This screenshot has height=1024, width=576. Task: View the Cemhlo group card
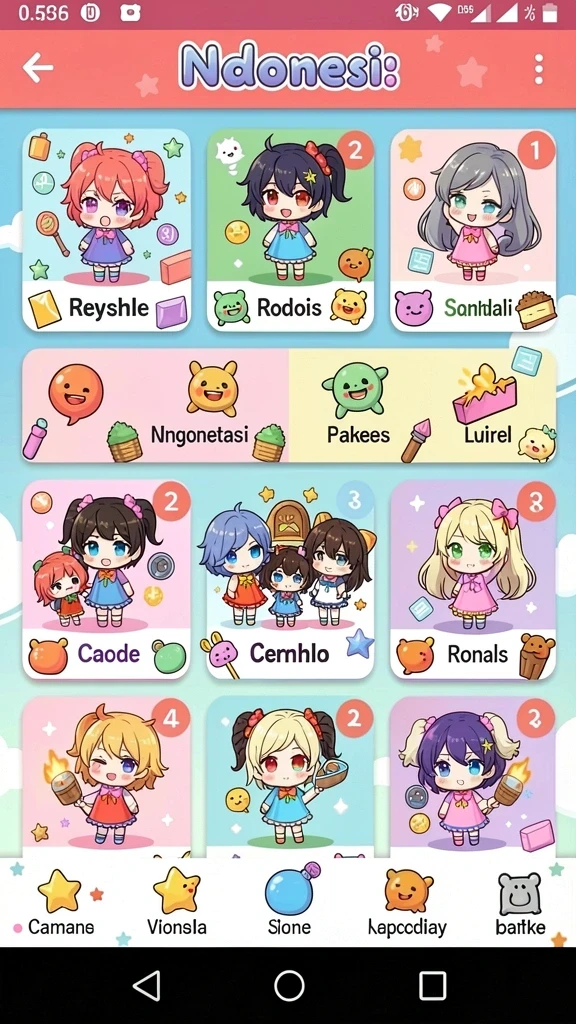pyautogui.click(x=291, y=580)
